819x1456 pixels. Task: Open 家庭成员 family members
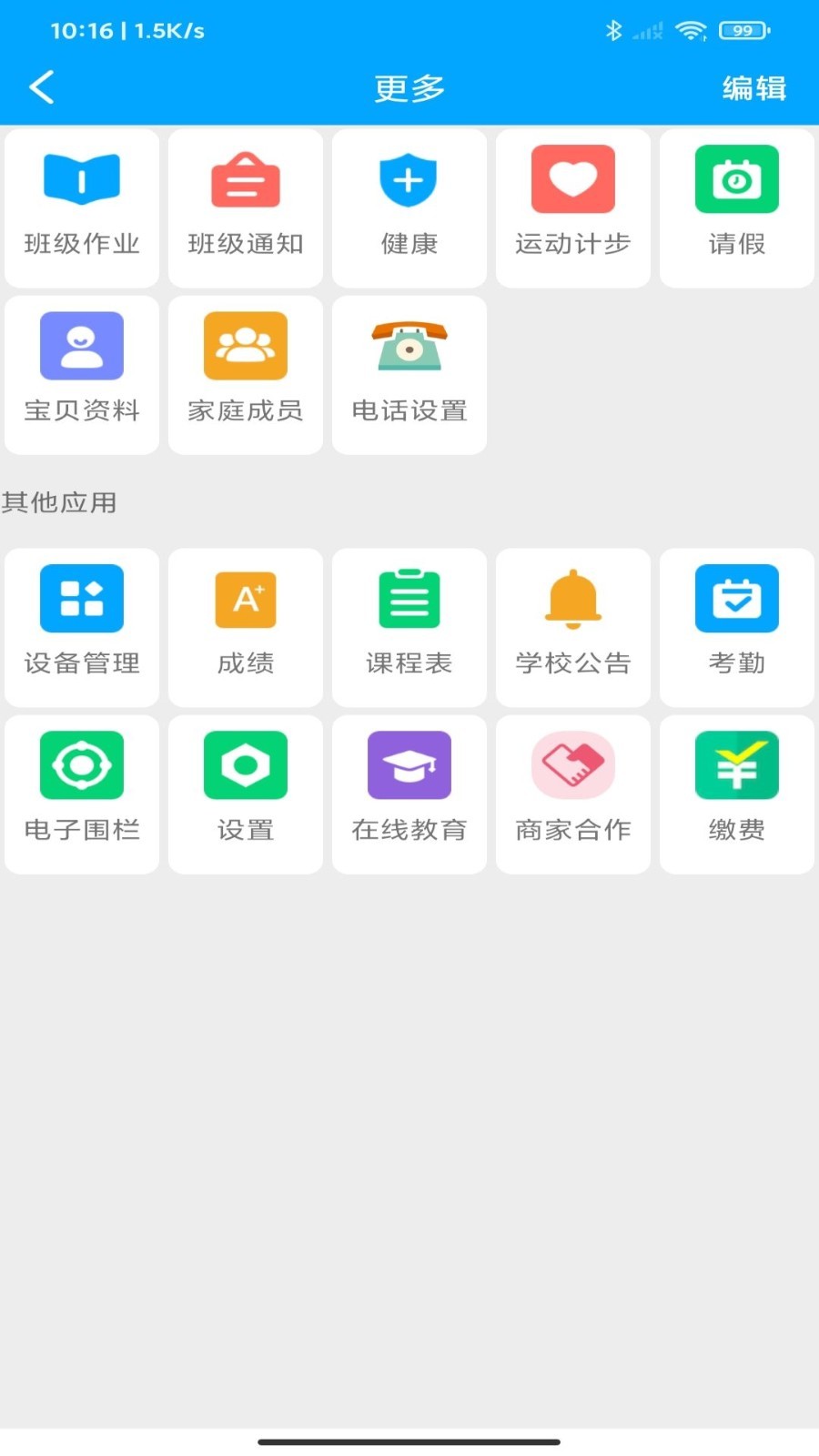pos(246,375)
